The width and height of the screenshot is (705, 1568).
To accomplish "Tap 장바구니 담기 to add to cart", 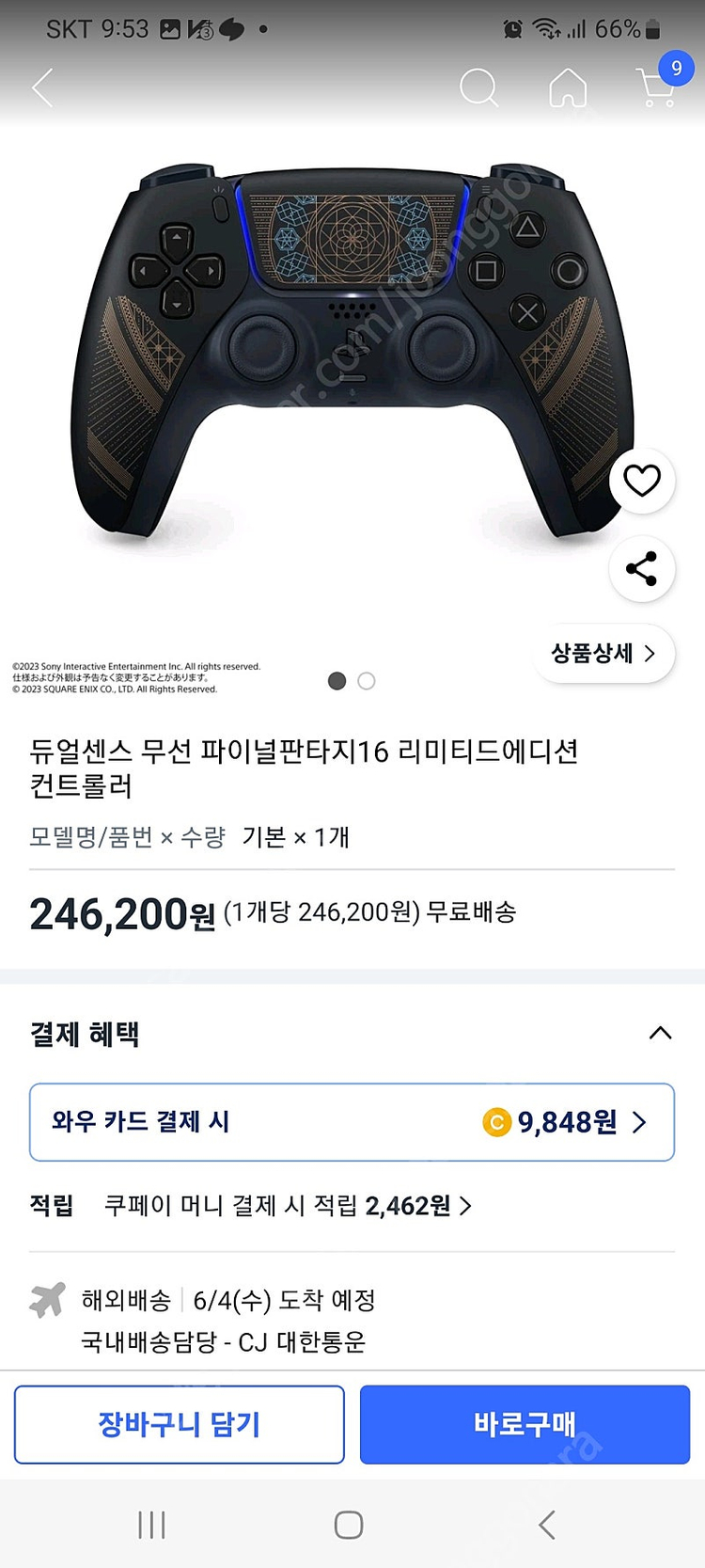I will coord(179,1424).
